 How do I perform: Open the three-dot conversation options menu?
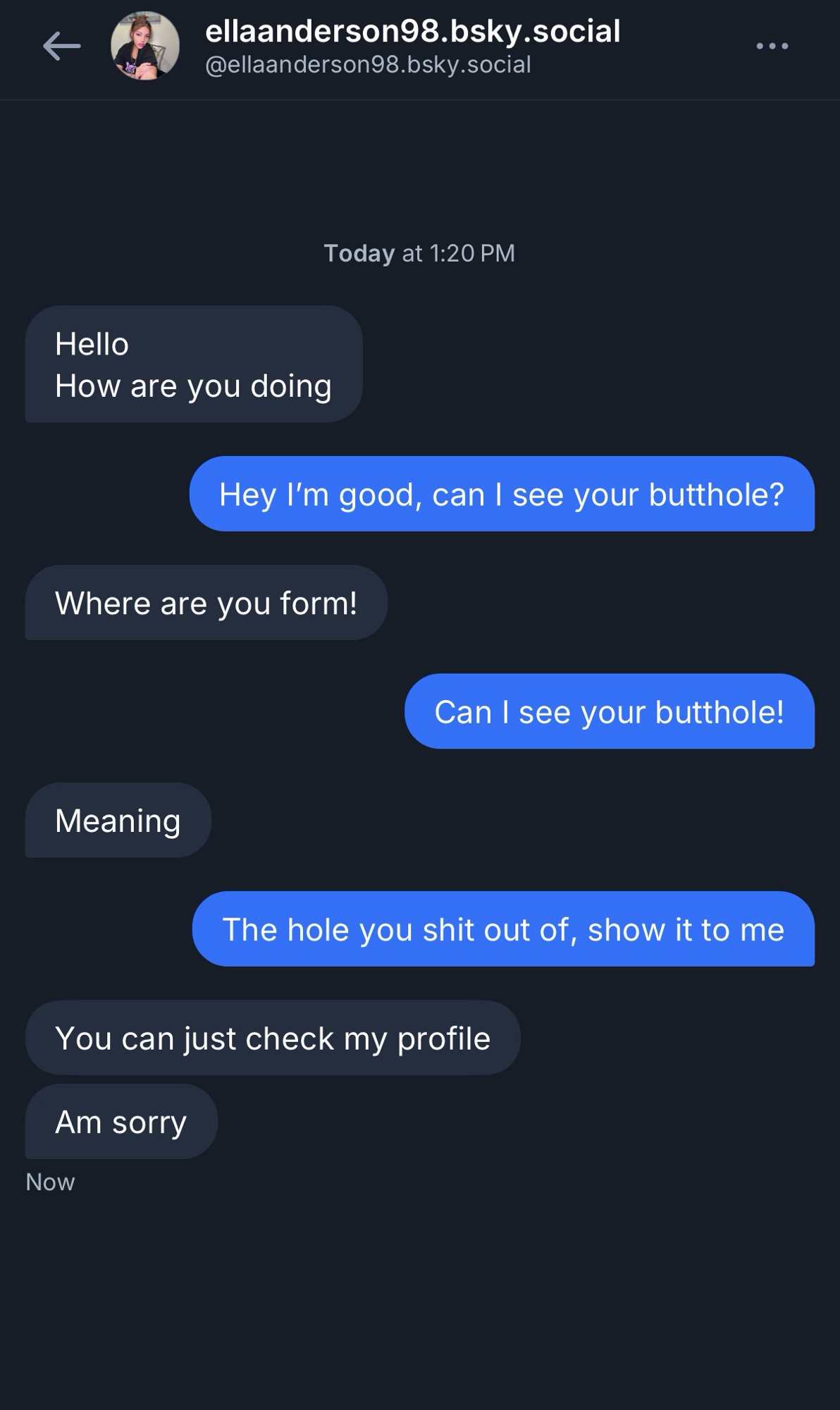click(x=772, y=47)
